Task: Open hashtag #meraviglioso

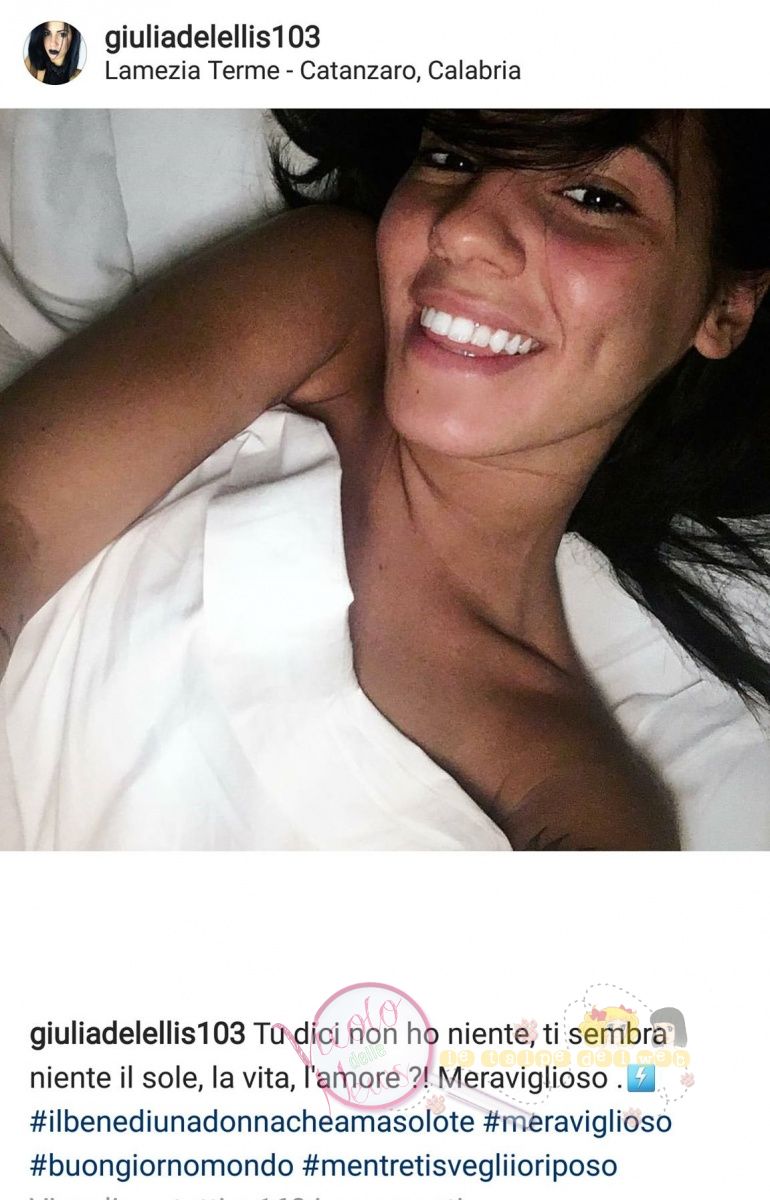Action: (x=578, y=1122)
